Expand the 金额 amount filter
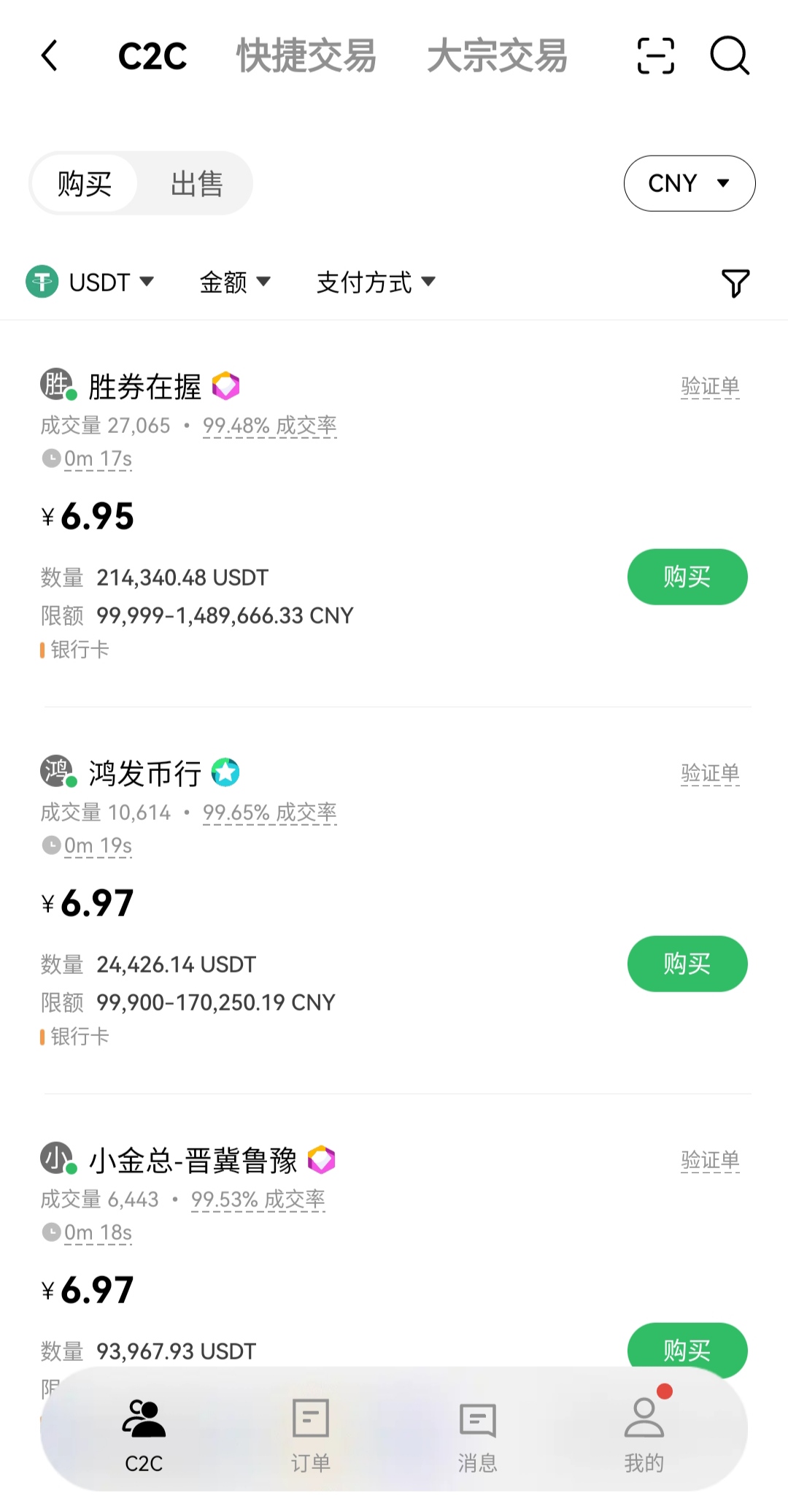This screenshot has height=1512, width=788. coord(235,282)
